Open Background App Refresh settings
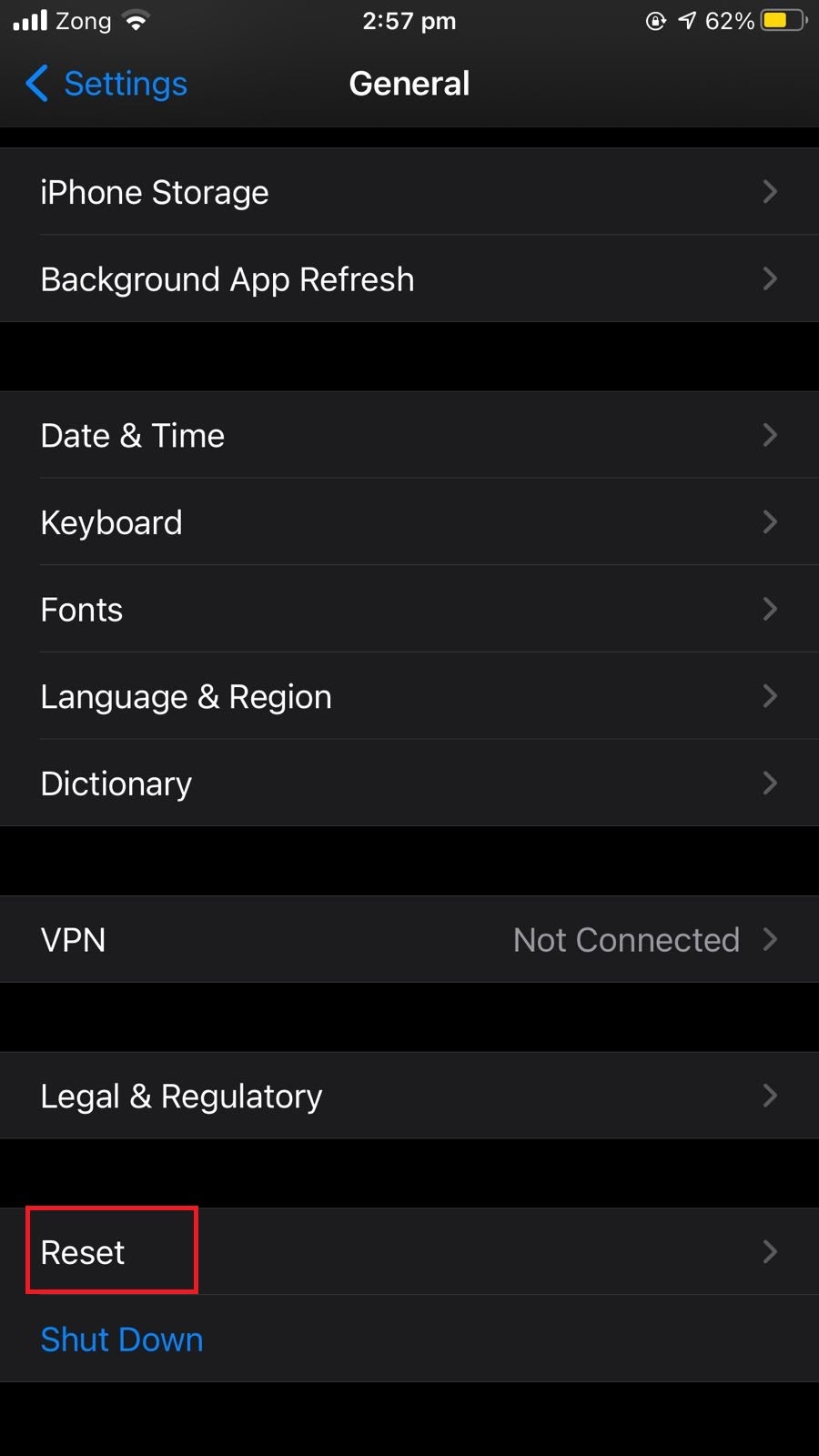The image size is (819, 1456). (409, 279)
